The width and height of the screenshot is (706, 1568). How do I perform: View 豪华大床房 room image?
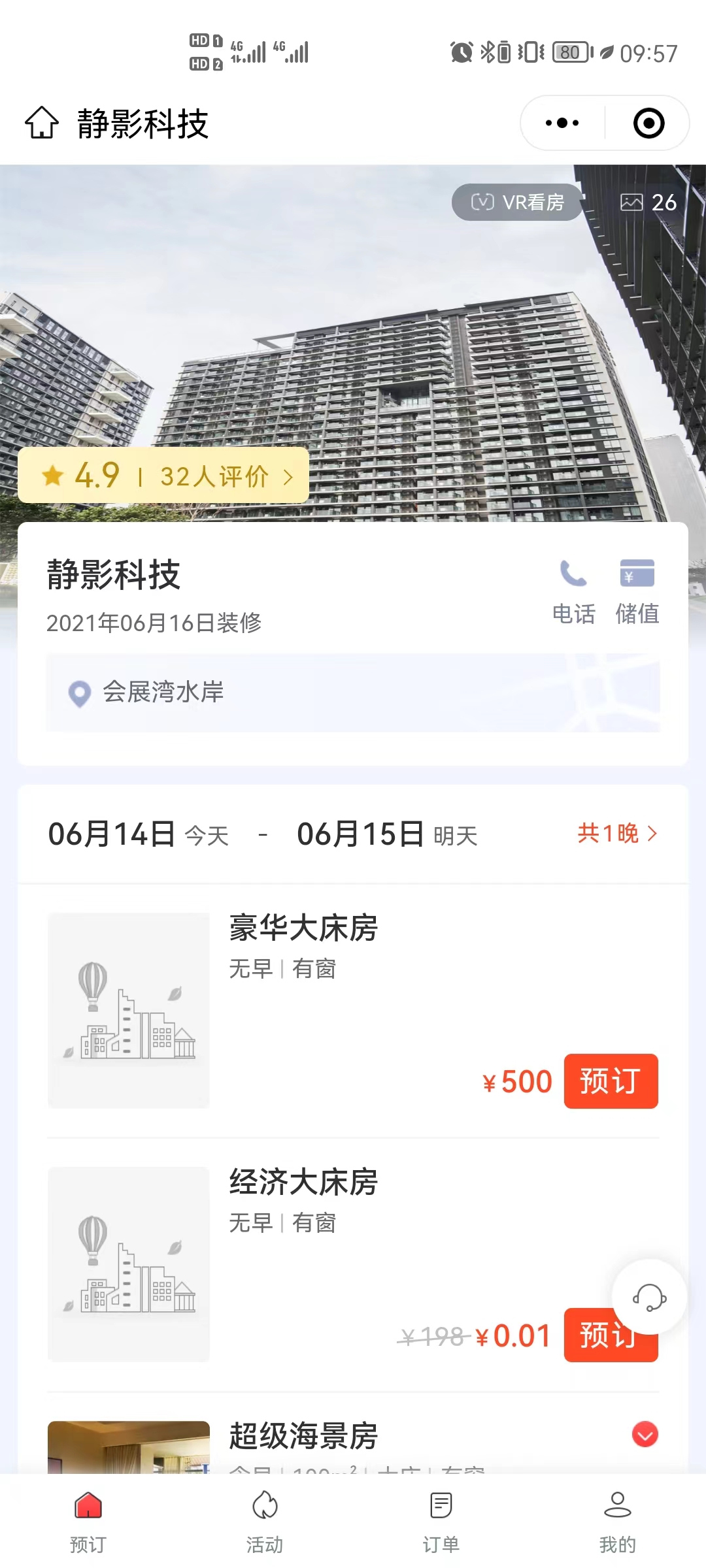129,1010
